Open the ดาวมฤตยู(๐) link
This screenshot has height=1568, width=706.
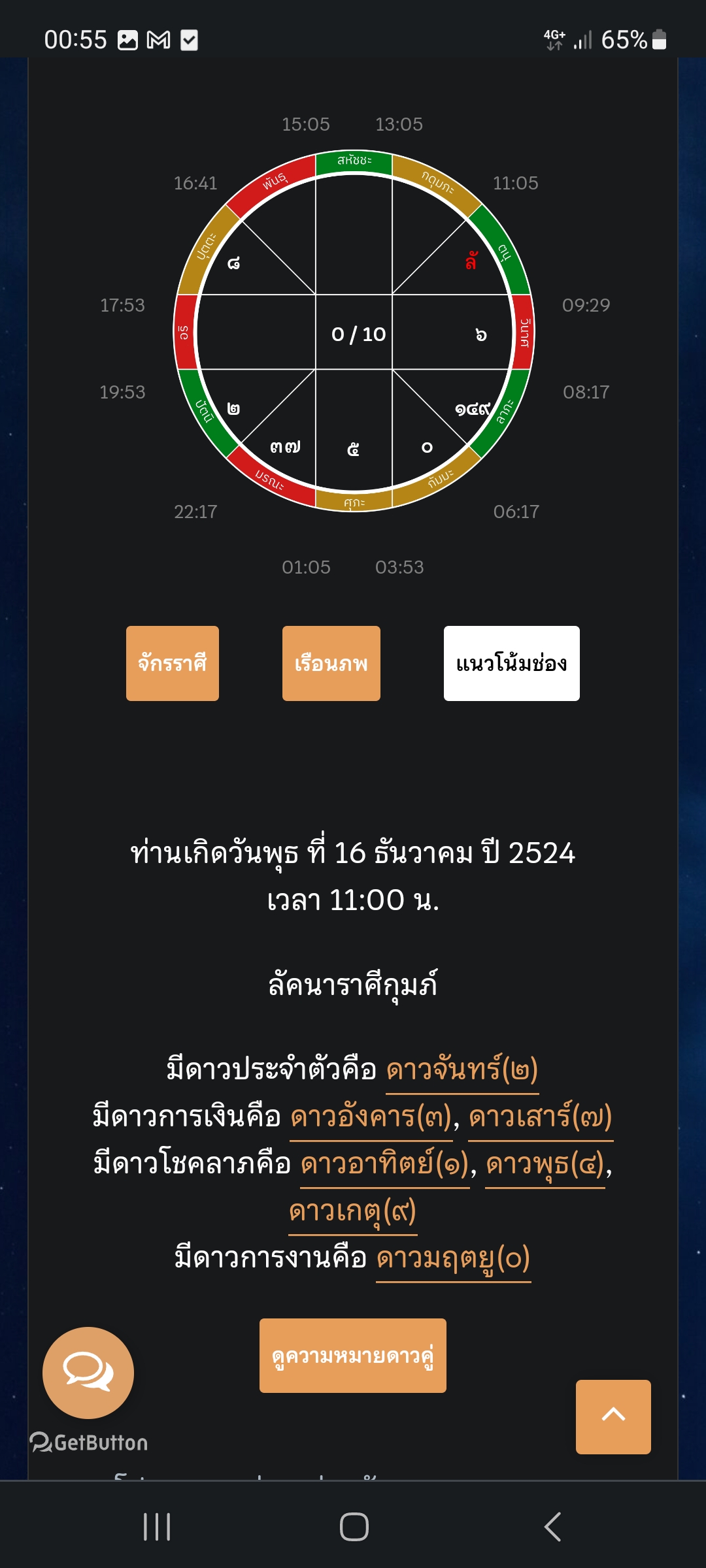pyautogui.click(x=454, y=1258)
